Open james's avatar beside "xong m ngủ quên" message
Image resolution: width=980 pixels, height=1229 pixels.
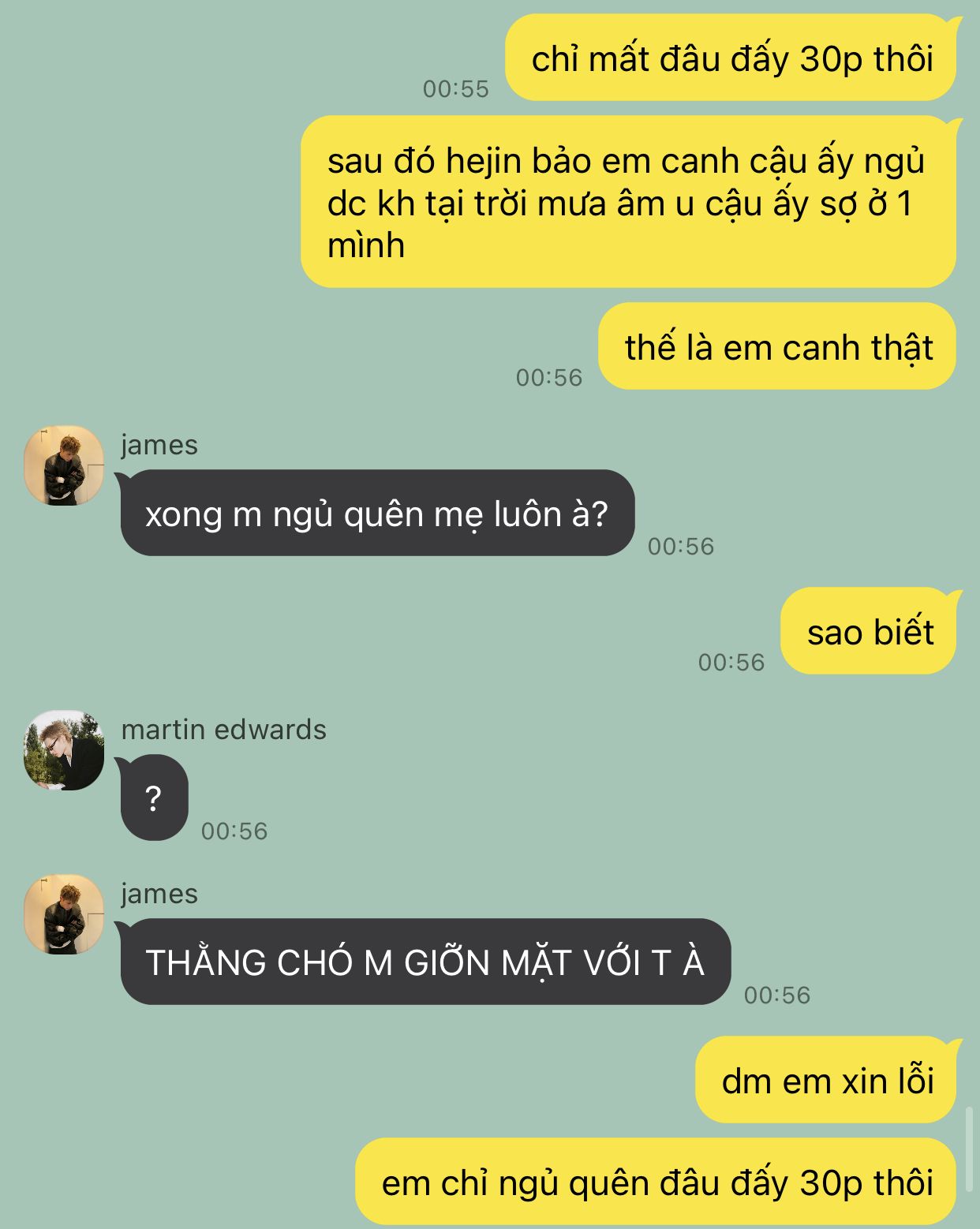(64, 465)
